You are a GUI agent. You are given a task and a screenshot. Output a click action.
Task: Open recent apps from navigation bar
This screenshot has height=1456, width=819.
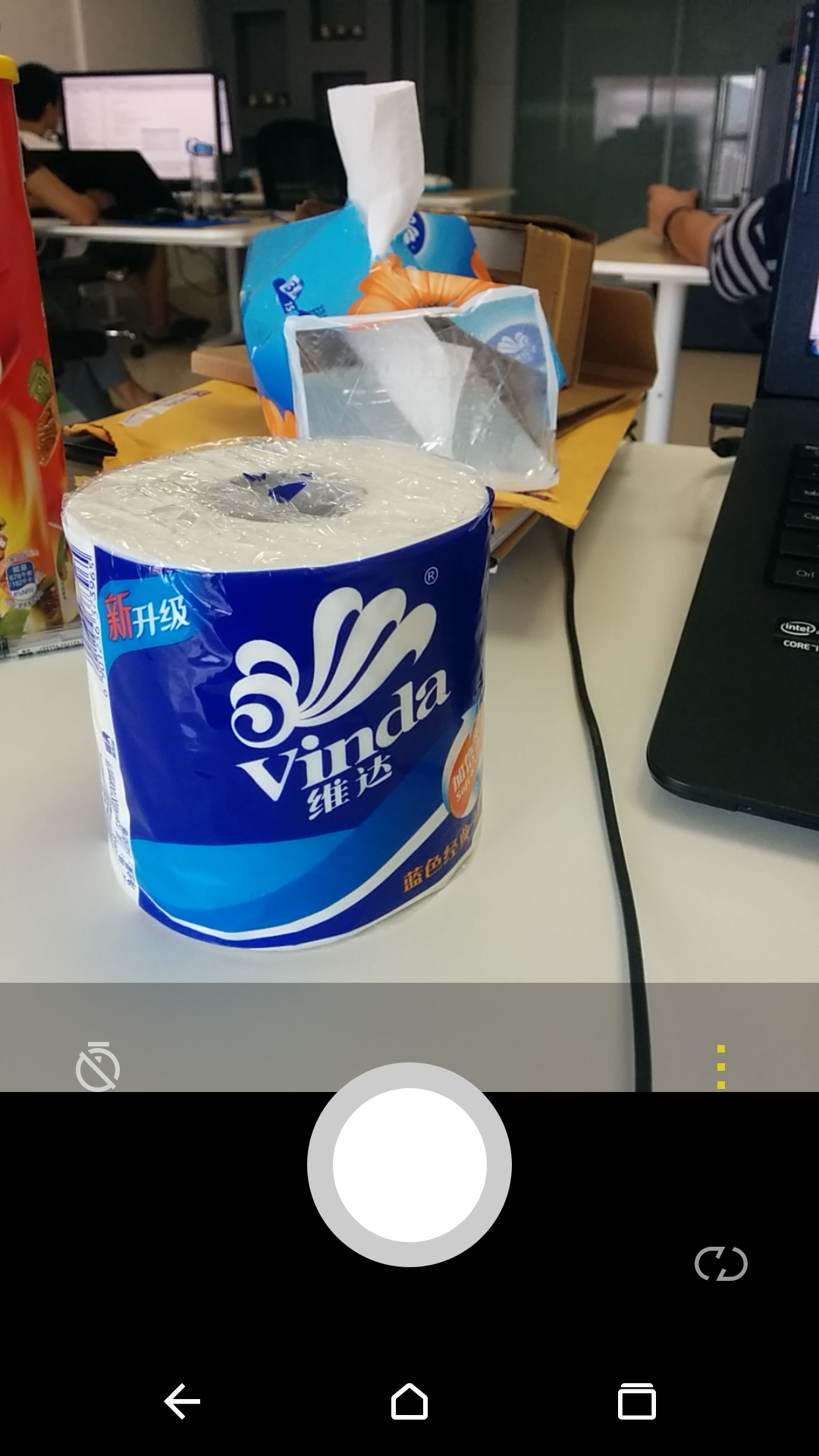click(x=636, y=1401)
